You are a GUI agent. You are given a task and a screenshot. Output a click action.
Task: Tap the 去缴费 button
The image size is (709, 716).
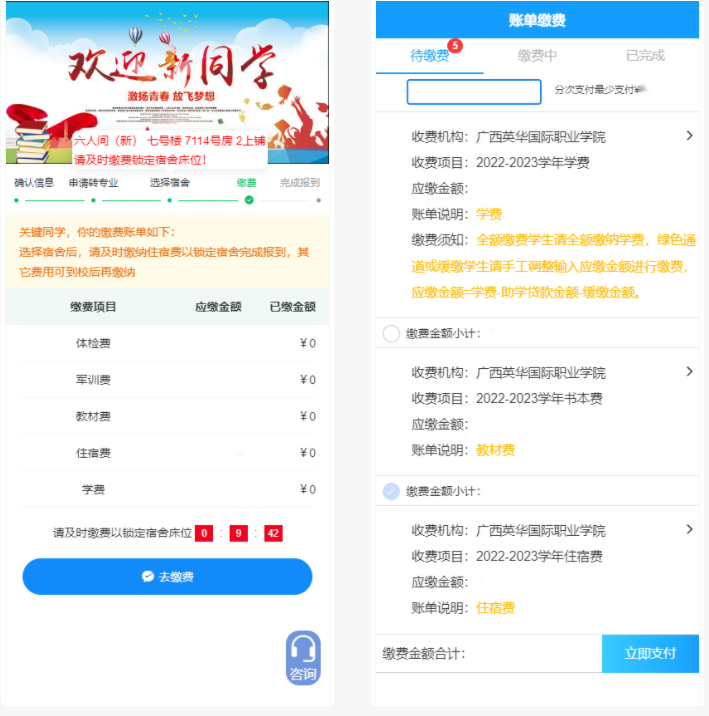(x=167, y=577)
